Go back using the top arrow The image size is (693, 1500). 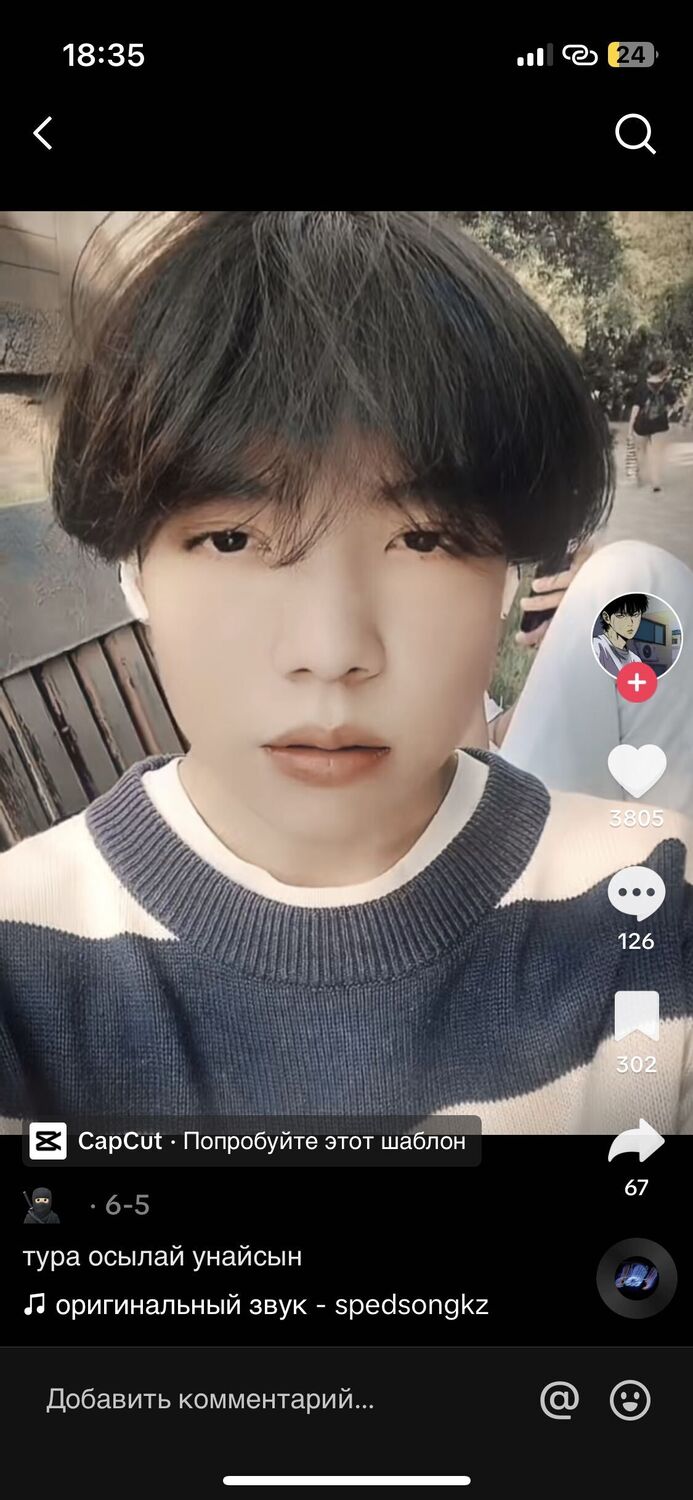[x=42, y=133]
